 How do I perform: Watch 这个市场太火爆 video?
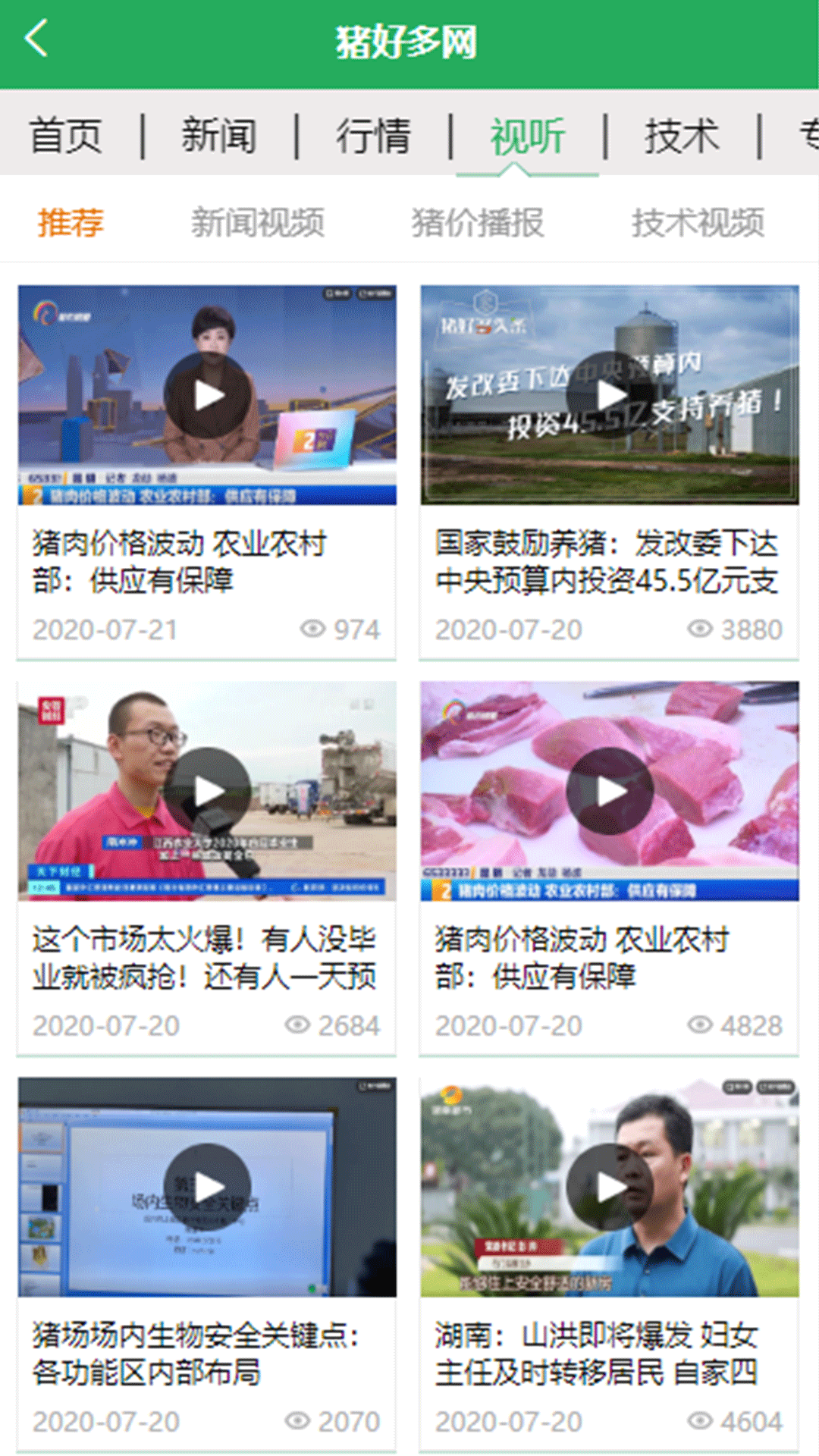point(207,791)
